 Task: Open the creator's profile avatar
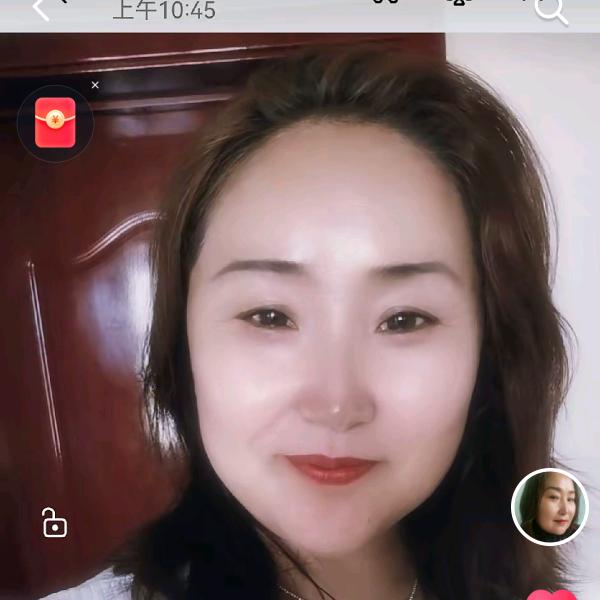[549, 507]
